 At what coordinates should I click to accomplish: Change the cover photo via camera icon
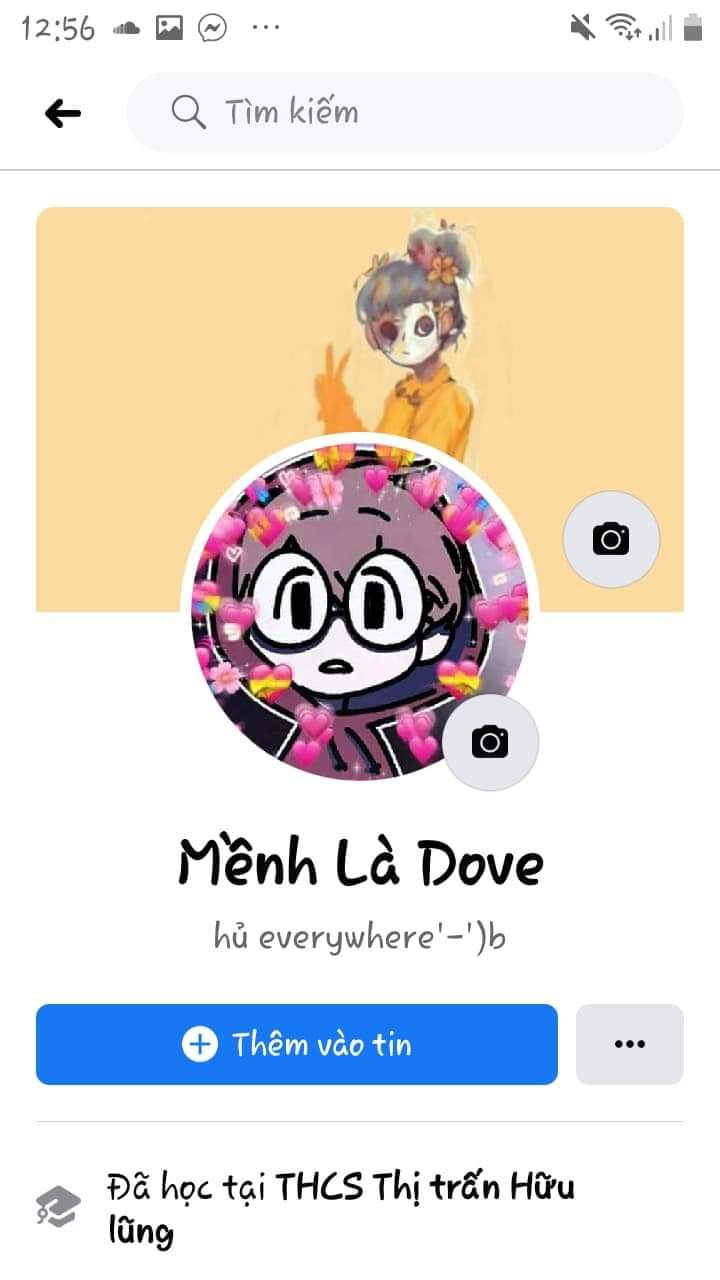click(x=610, y=540)
